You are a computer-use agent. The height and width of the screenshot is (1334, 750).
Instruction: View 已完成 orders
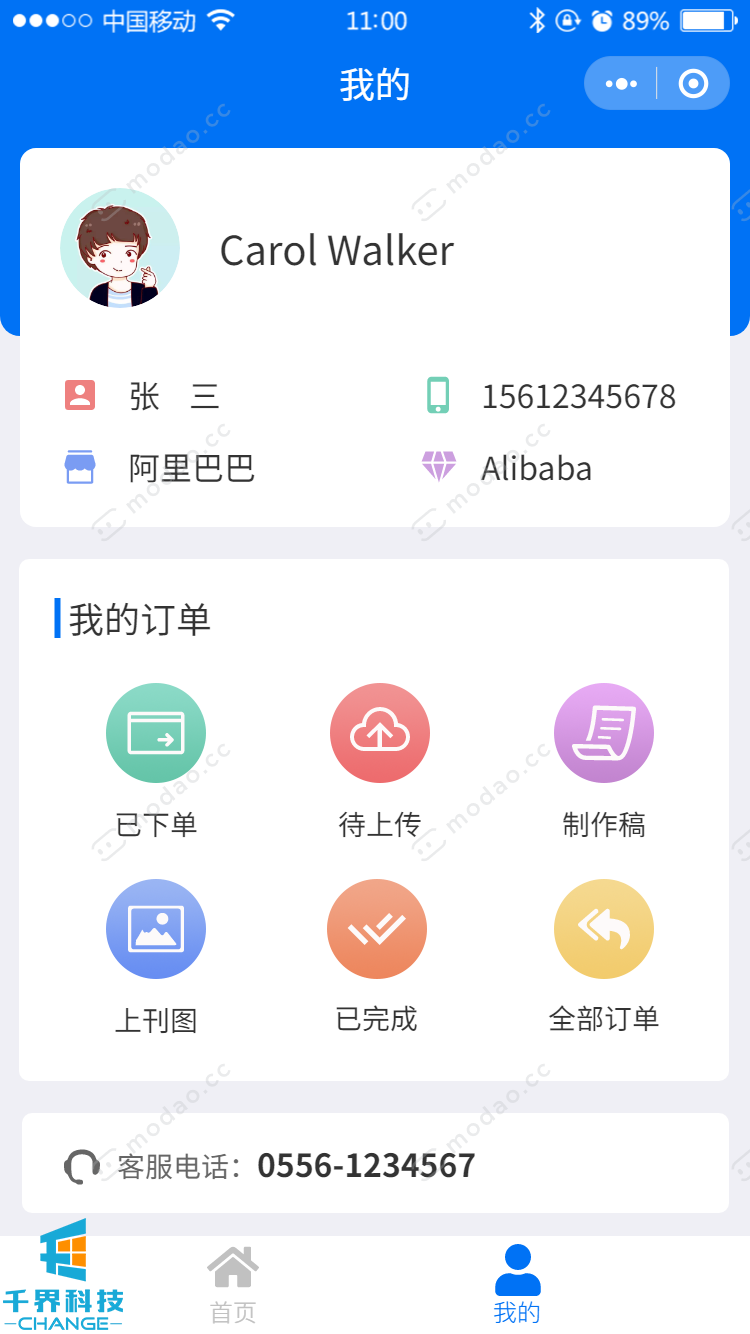(377, 930)
